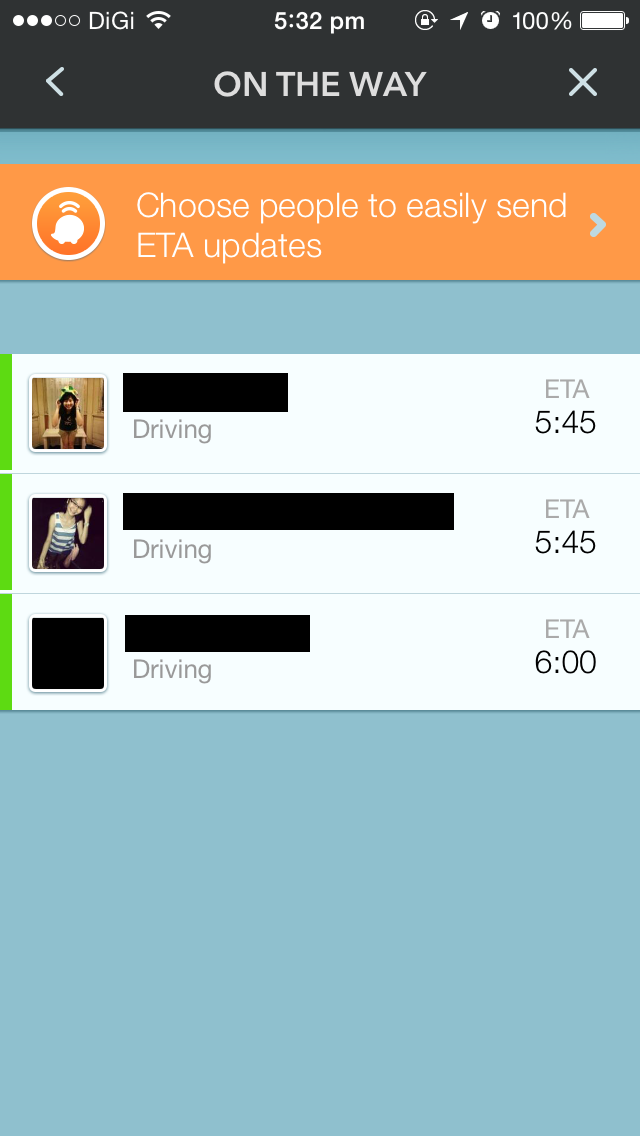The height and width of the screenshot is (1136, 640).
Task: Go back using the header arrow
Action: (x=55, y=83)
